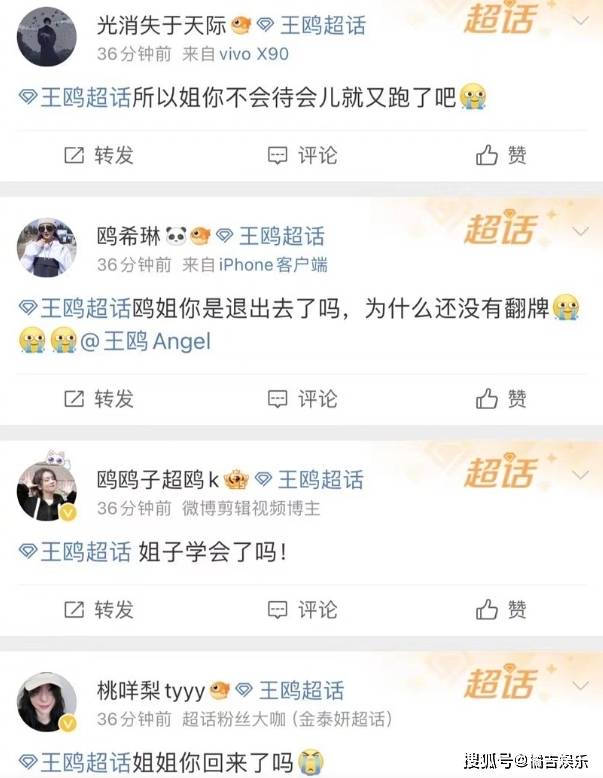Expand the chevron menu on 鸥希琳's post
The image size is (603, 778).
tap(580, 232)
